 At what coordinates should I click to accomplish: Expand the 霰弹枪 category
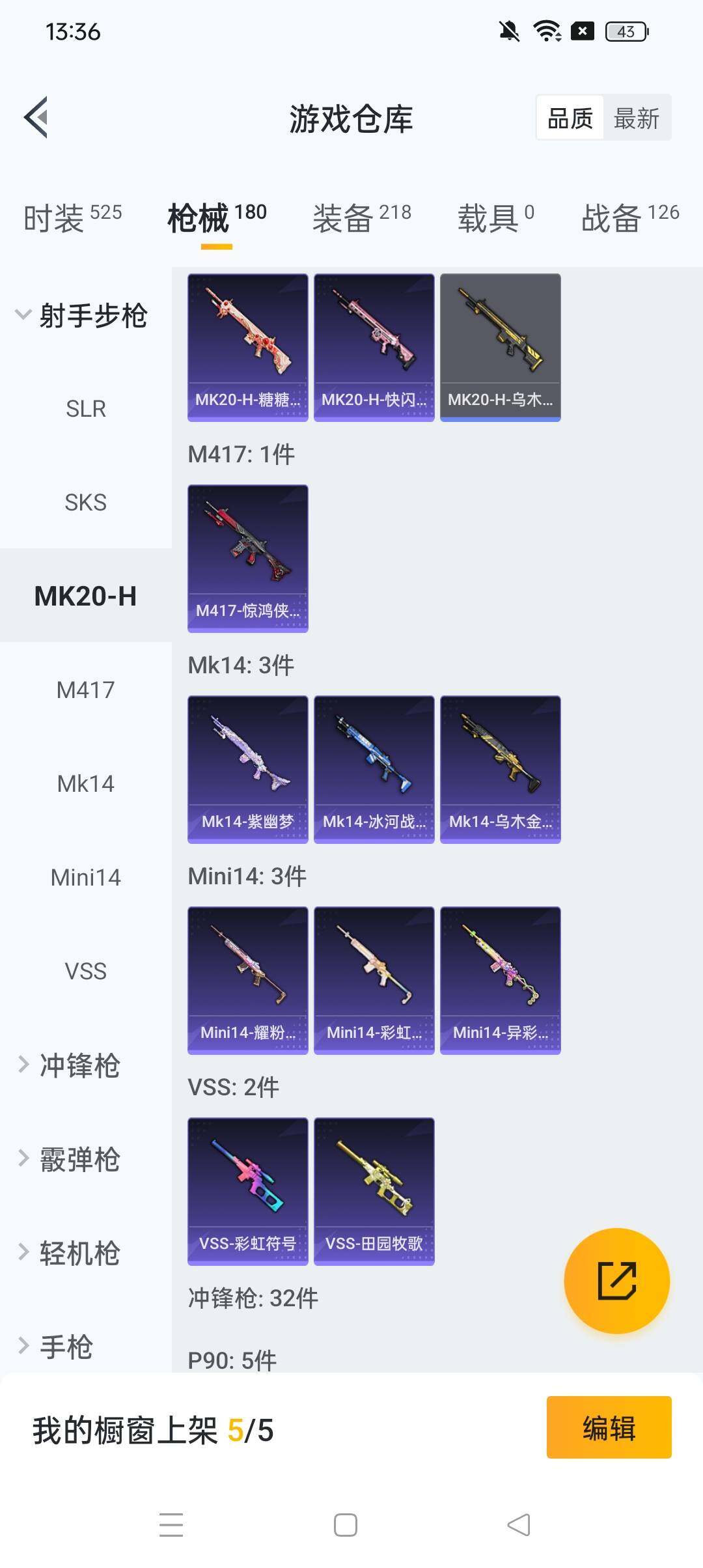(79, 1160)
